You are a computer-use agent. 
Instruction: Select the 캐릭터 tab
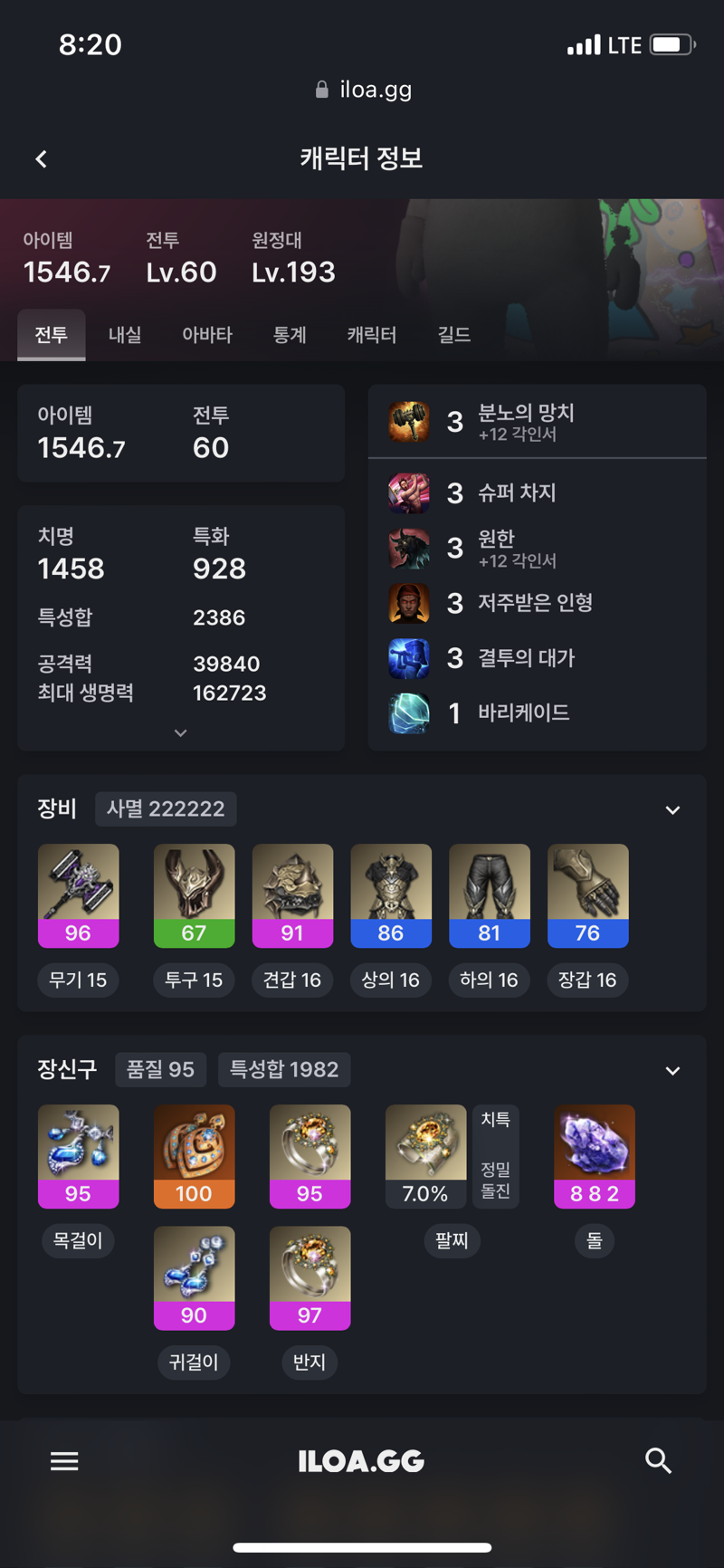tap(372, 335)
